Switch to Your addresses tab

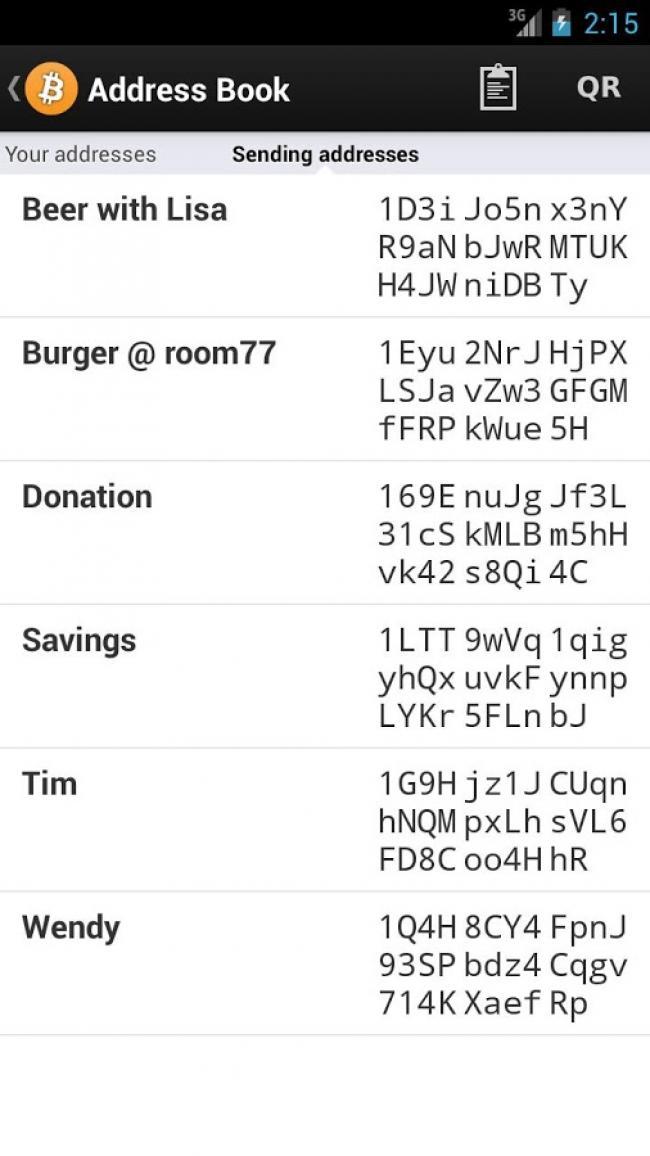tap(81, 155)
